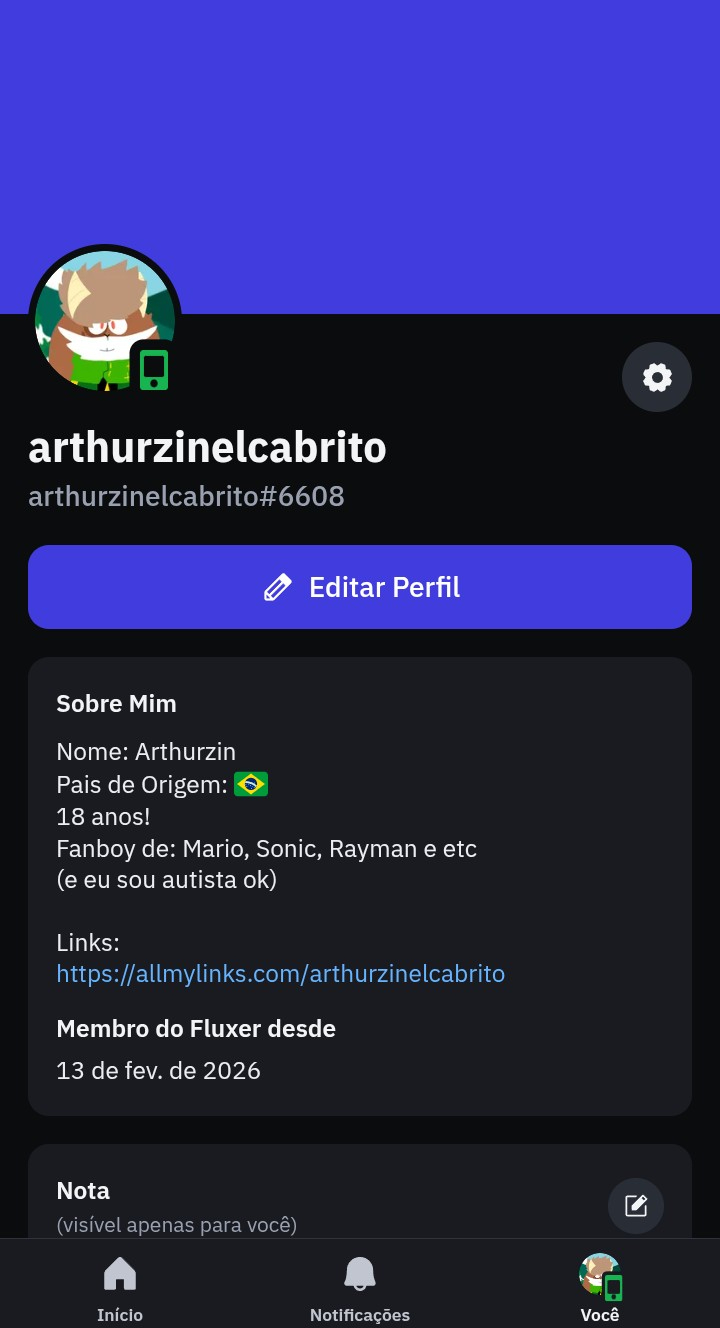Viewport: 720px width, 1328px height.
Task: Tap the profile avatar picture
Action: (x=100, y=320)
